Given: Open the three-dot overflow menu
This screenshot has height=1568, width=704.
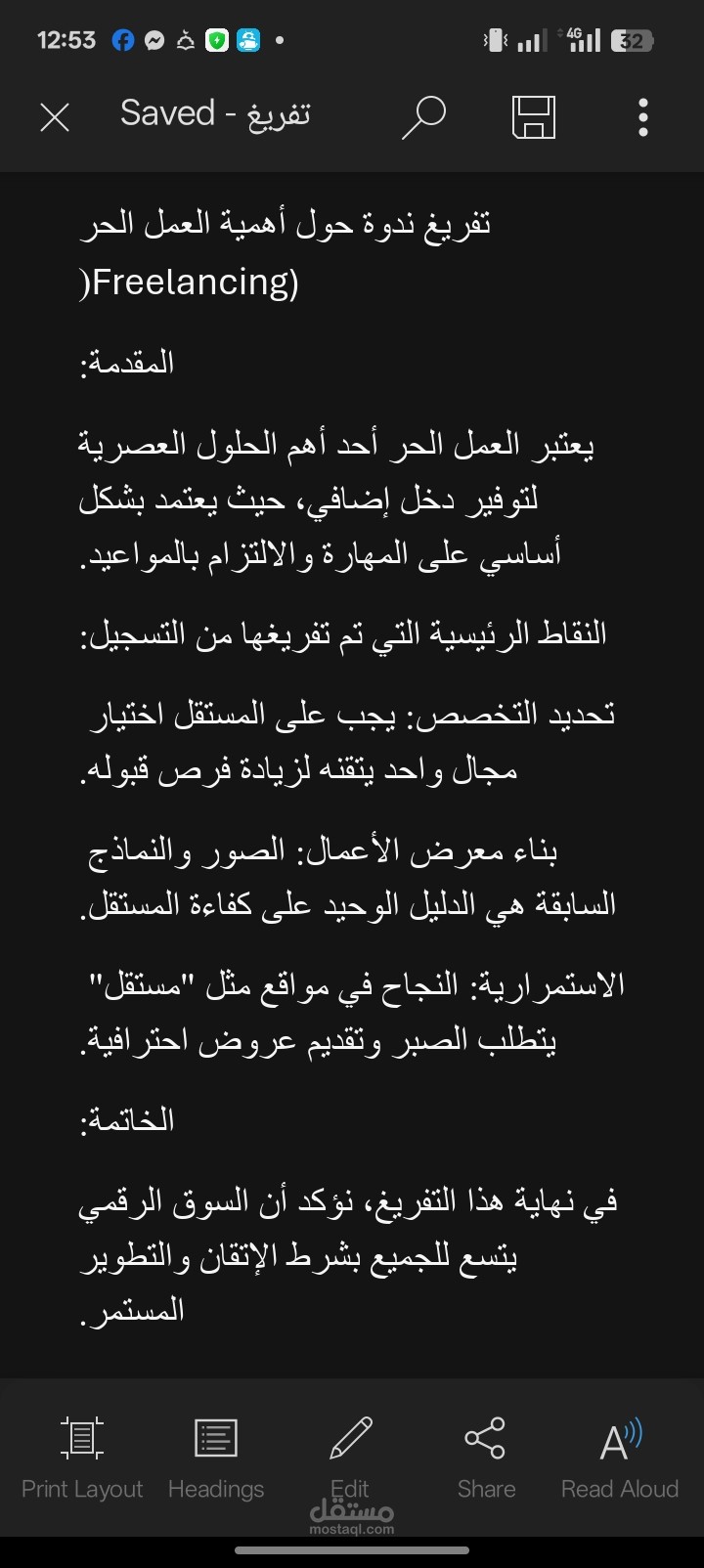Looking at the screenshot, I should click(643, 117).
